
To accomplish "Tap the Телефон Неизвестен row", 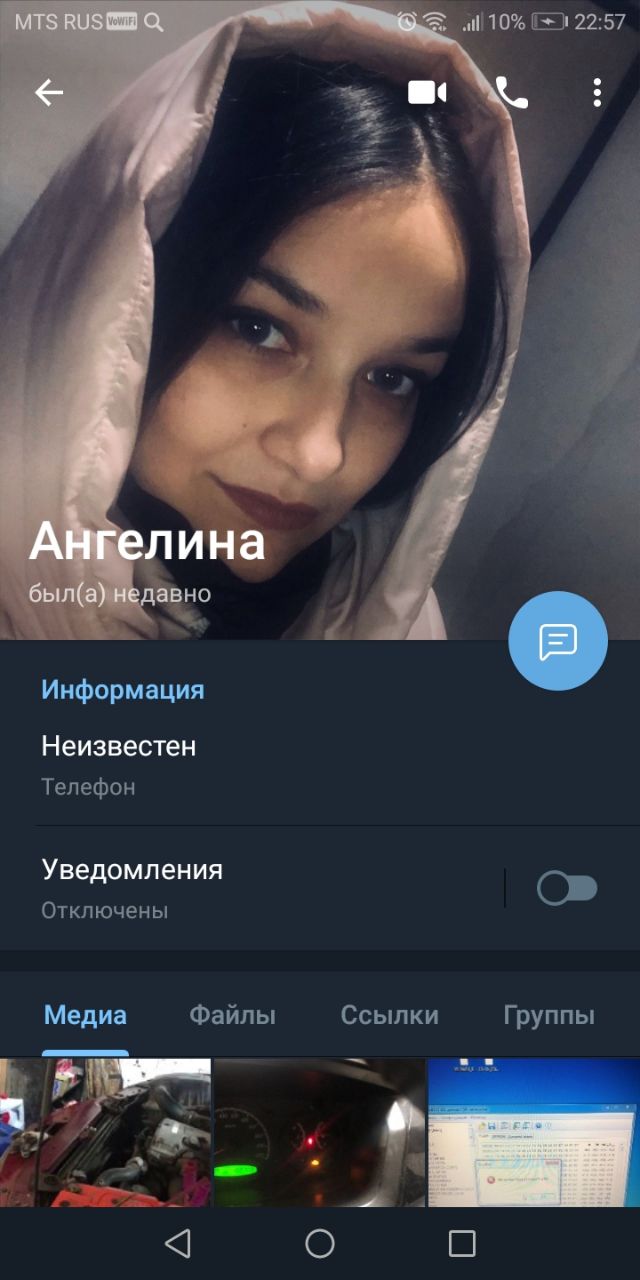I will tap(320, 766).
